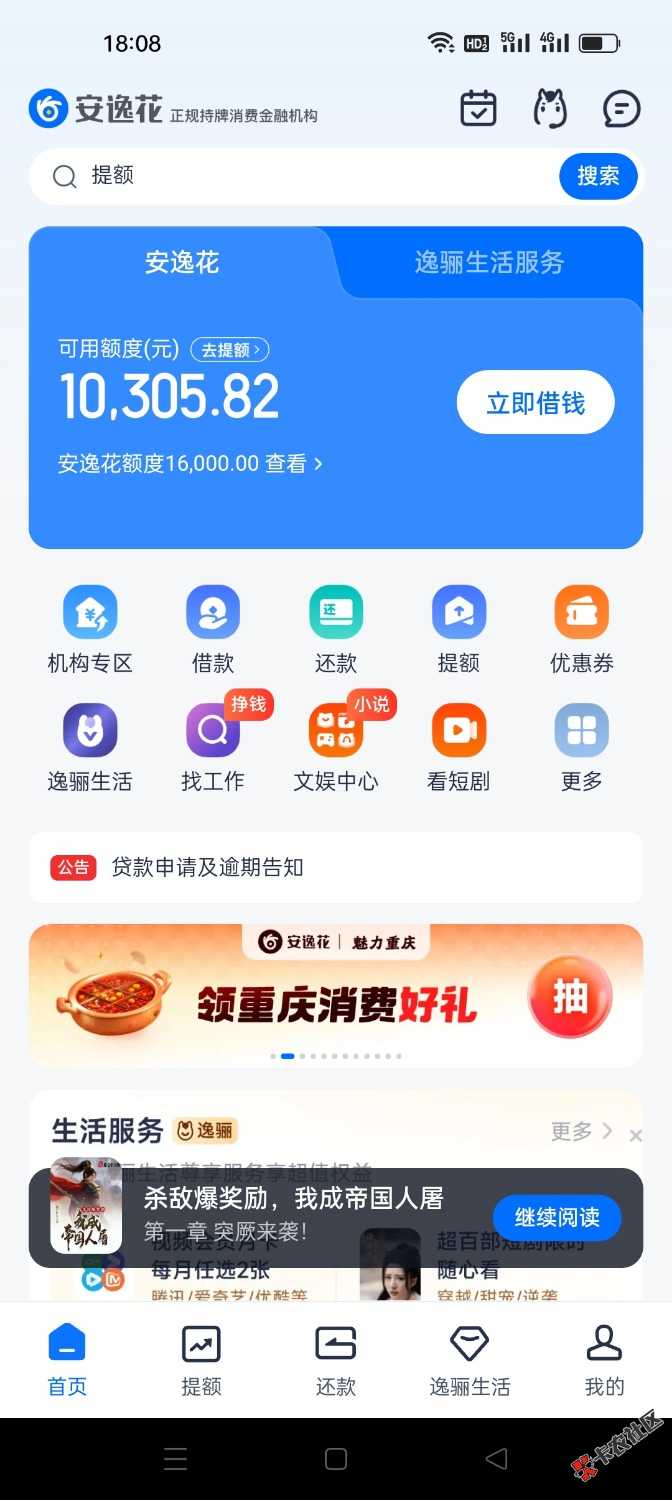The width and height of the screenshot is (672, 1500).
Task: Tap the search field with 提额 hint
Action: [x=300, y=176]
